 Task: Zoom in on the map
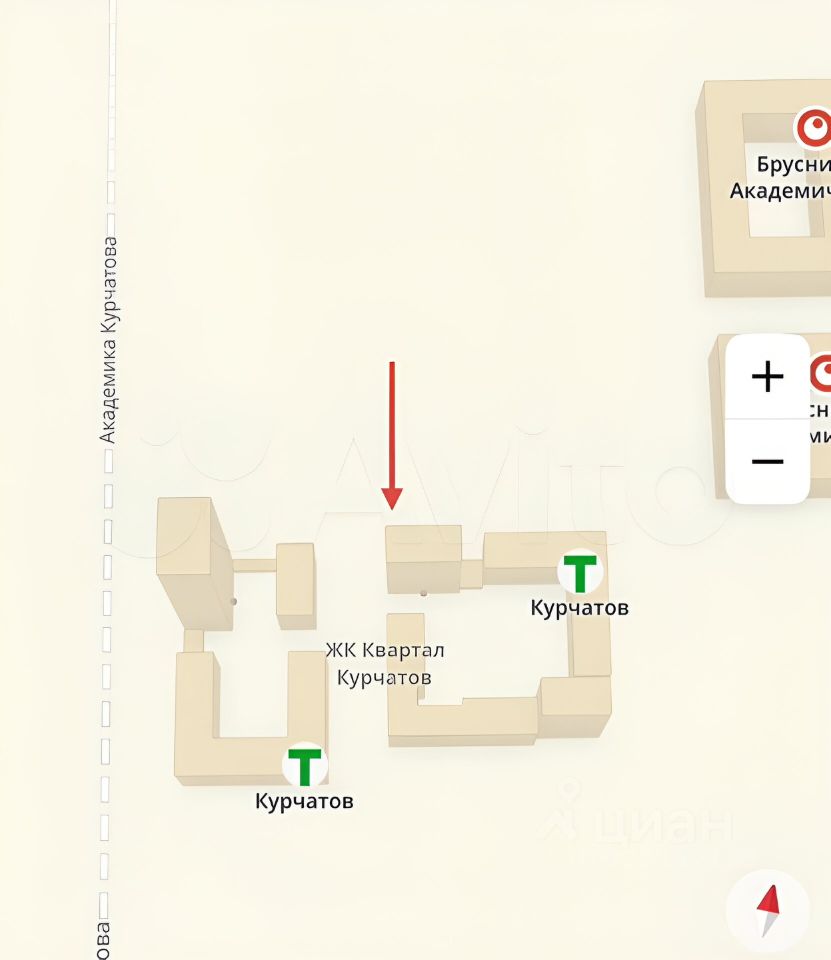click(x=767, y=377)
